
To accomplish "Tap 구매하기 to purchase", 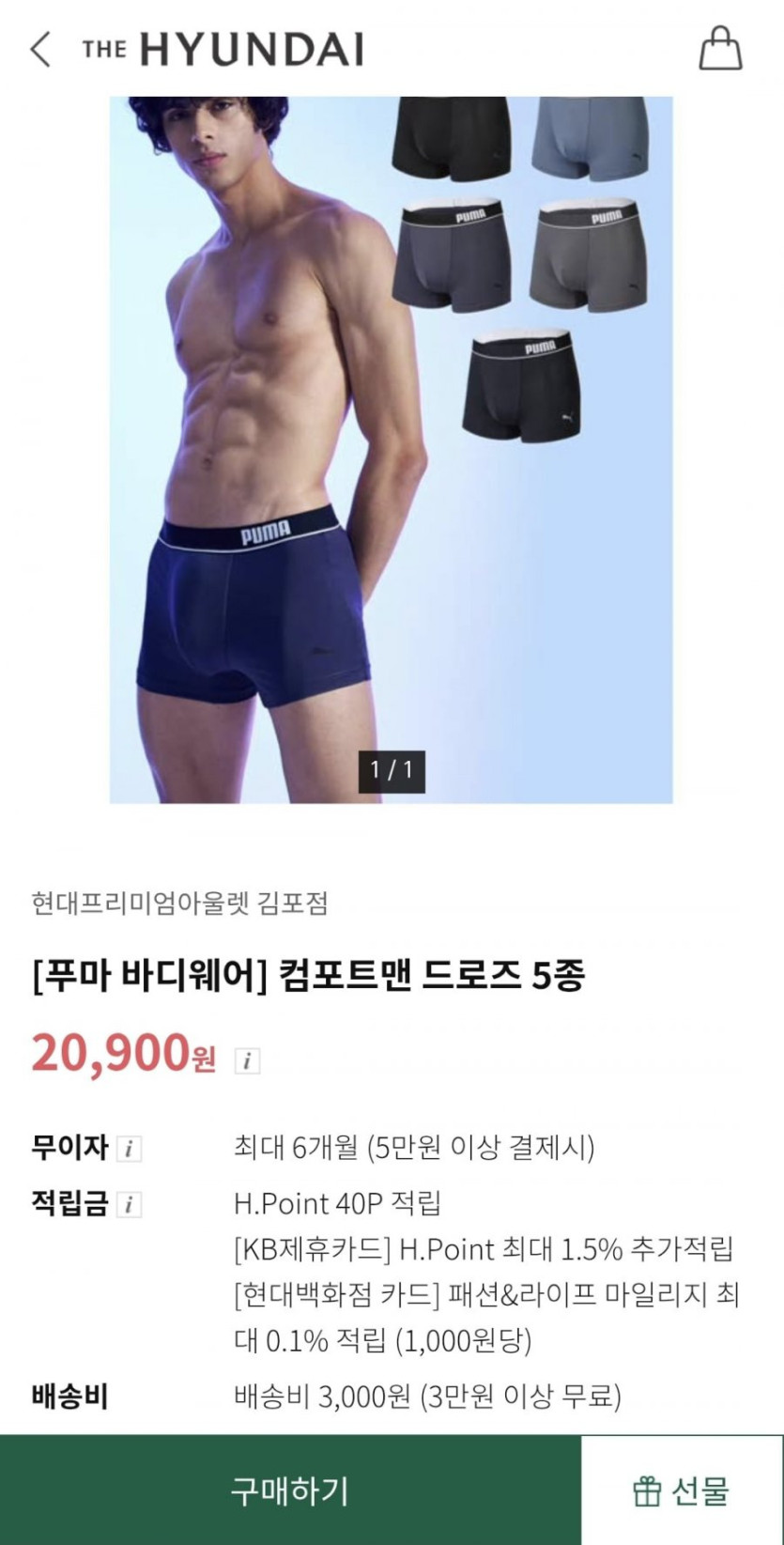I will (290, 1490).
